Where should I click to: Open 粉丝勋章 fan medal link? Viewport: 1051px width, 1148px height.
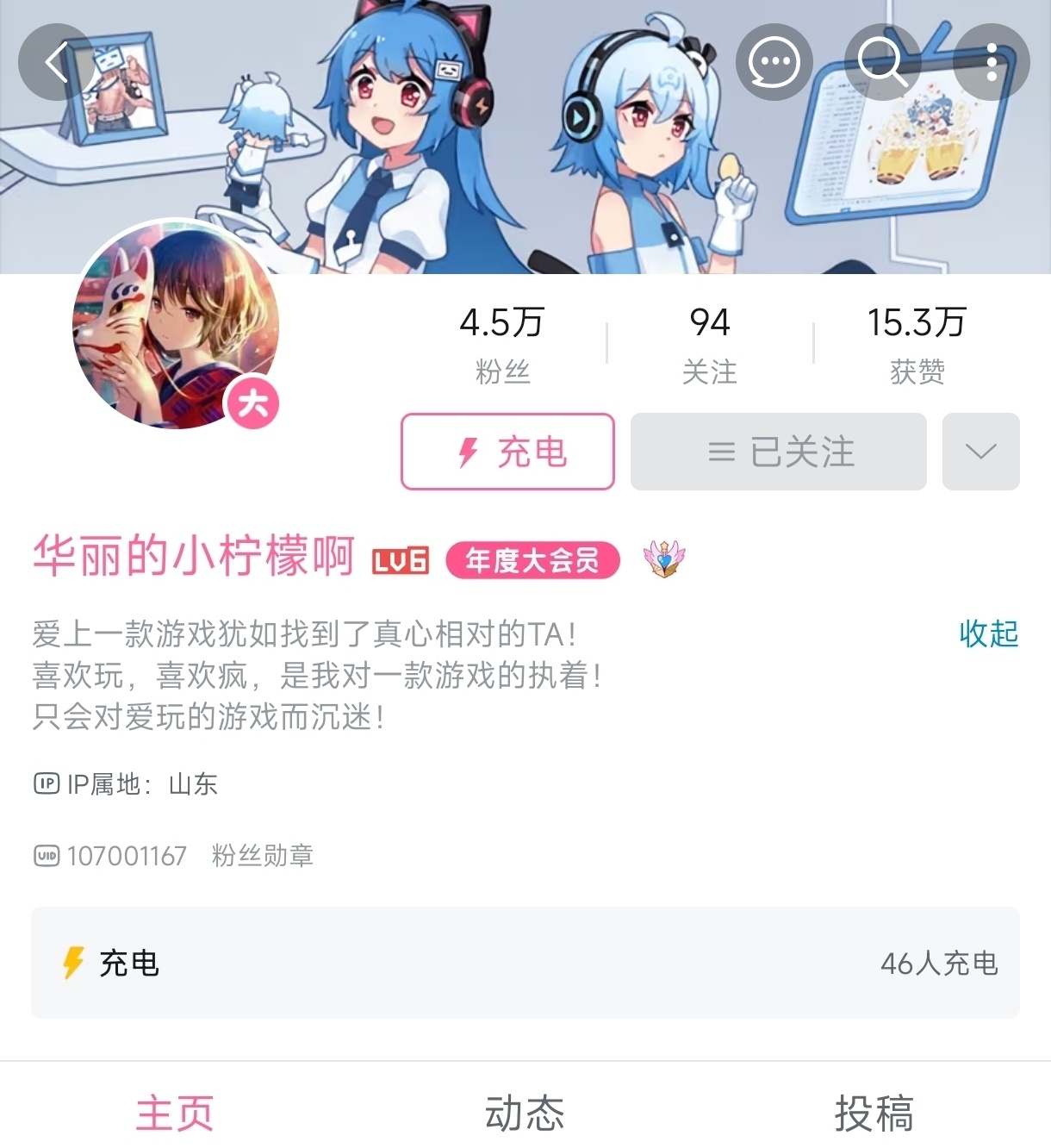262,856
